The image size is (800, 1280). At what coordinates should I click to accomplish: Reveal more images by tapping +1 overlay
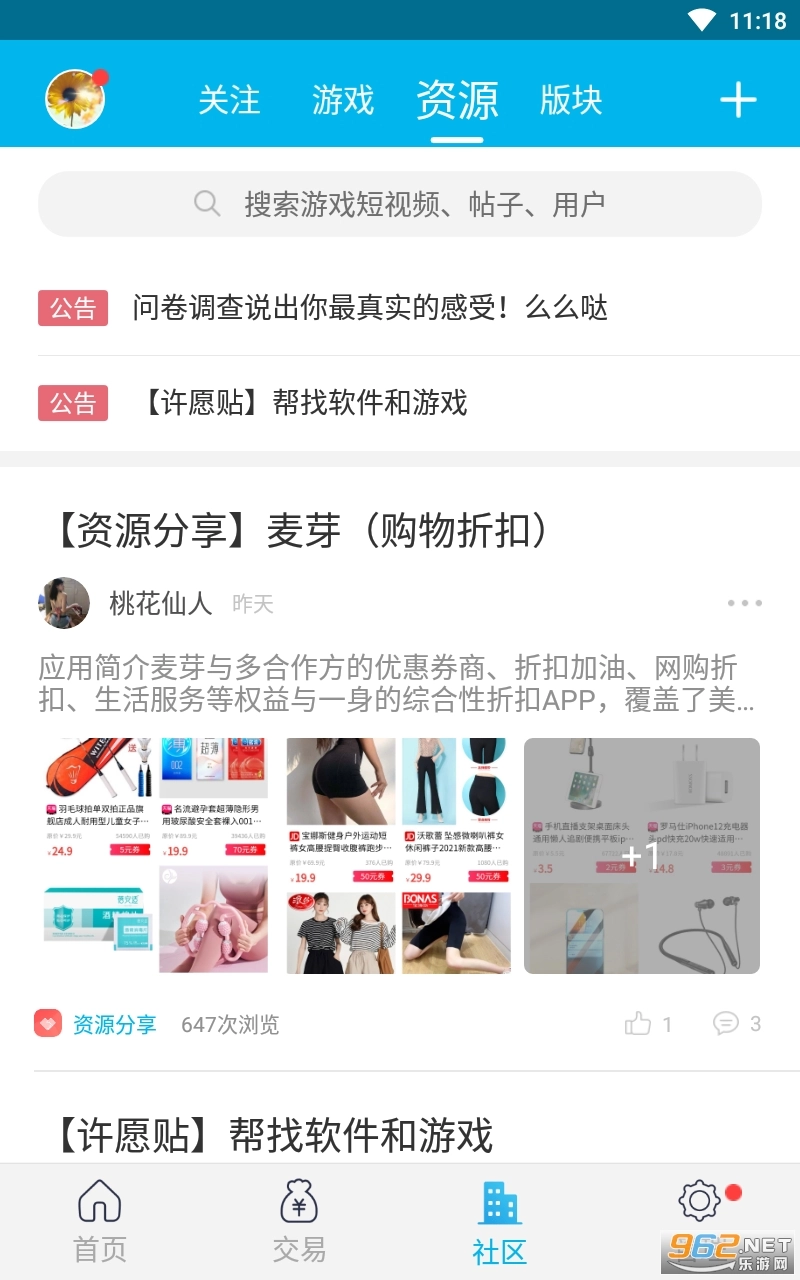pyautogui.click(x=641, y=855)
